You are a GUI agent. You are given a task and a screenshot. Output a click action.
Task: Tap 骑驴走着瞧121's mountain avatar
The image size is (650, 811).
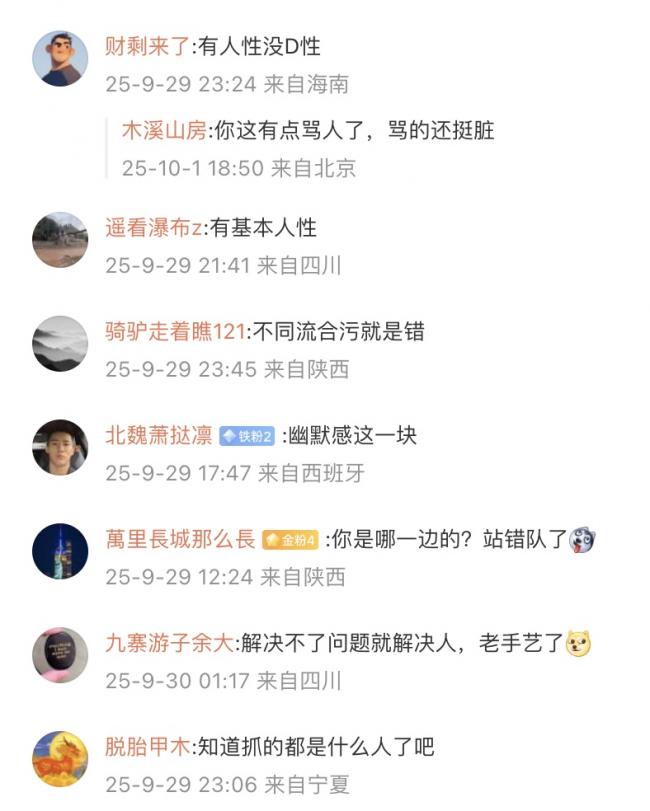pos(60,344)
